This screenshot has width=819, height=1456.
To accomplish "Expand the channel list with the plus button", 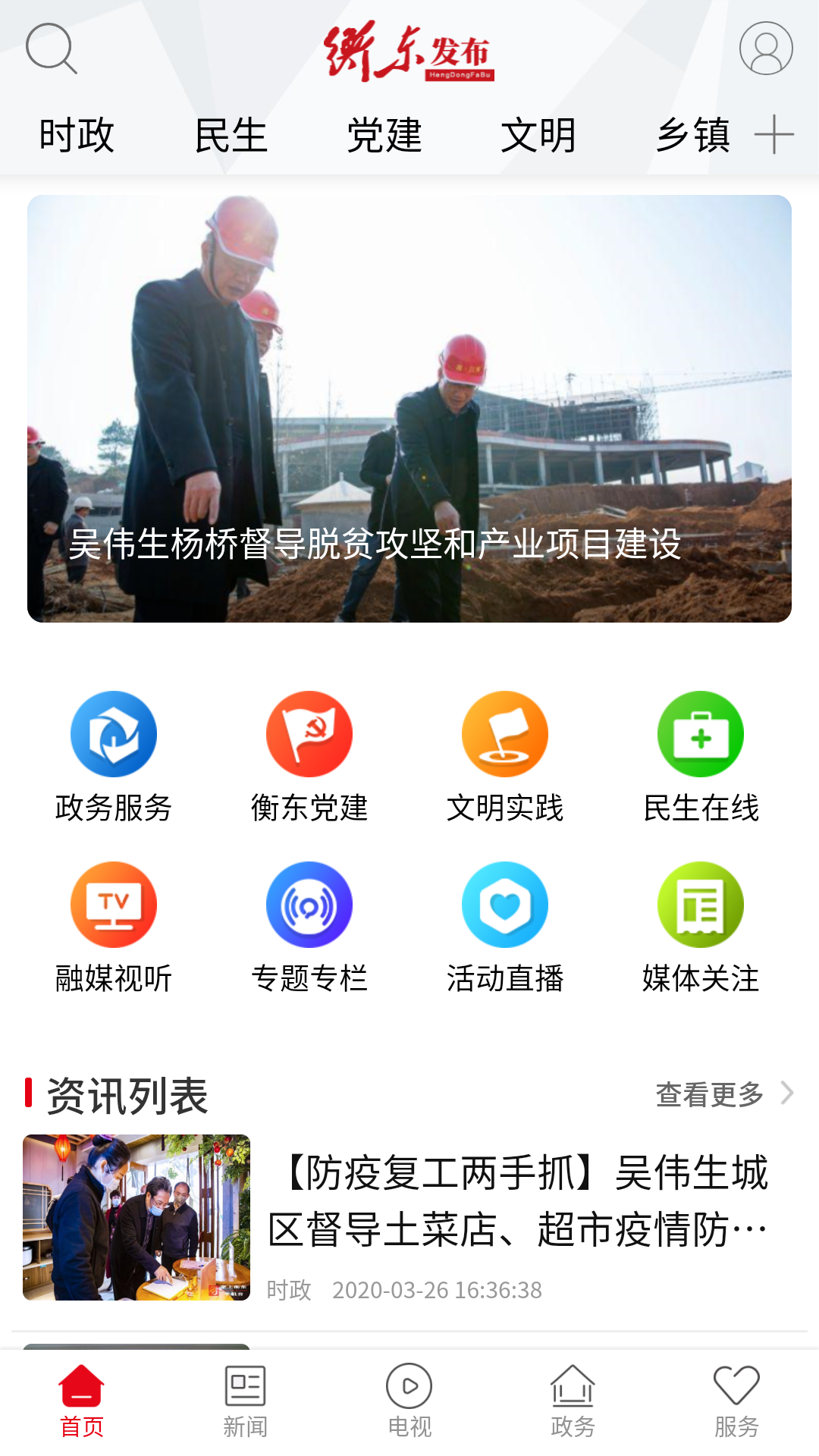I will tap(775, 135).
